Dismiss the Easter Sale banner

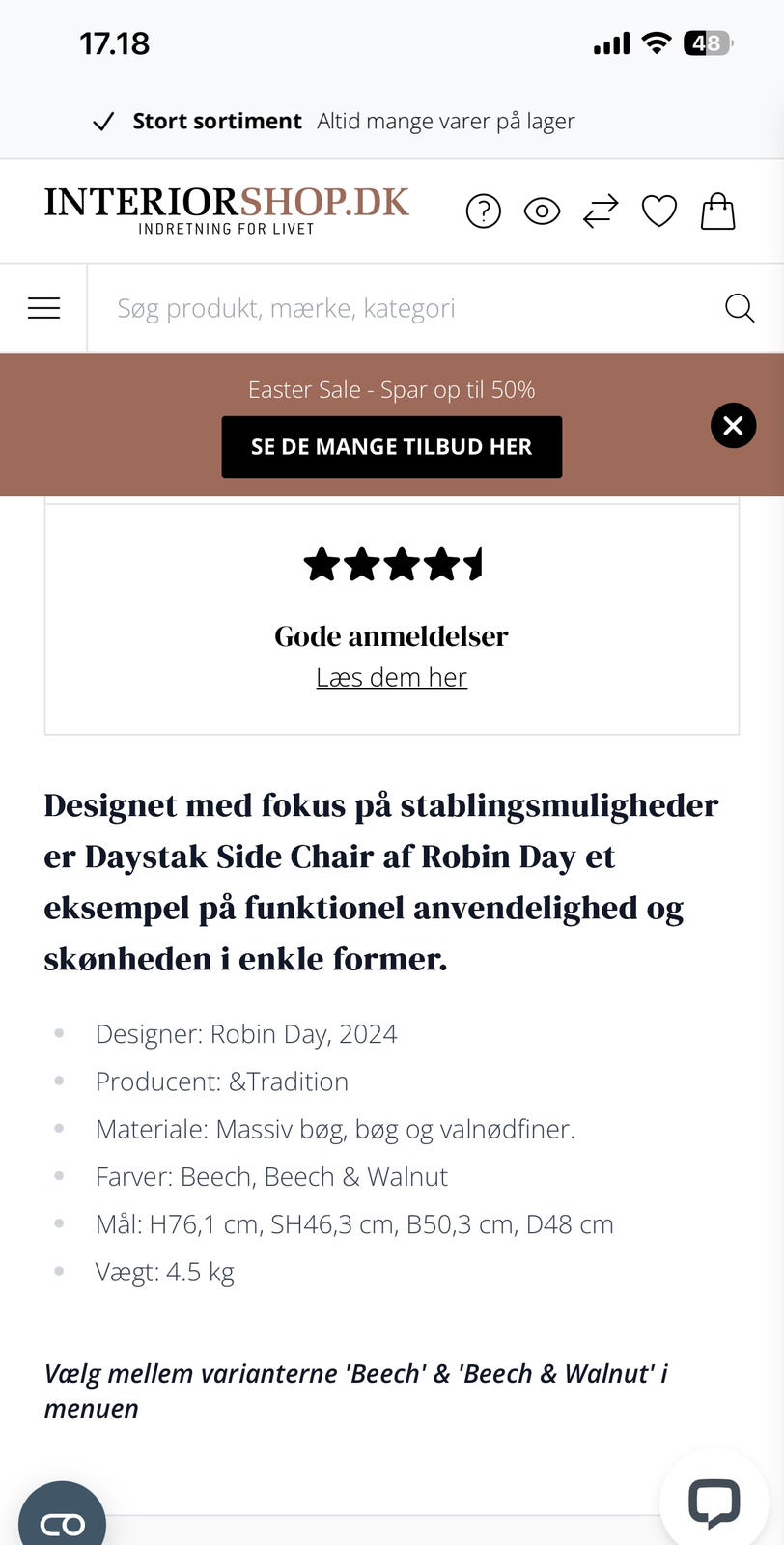733,425
